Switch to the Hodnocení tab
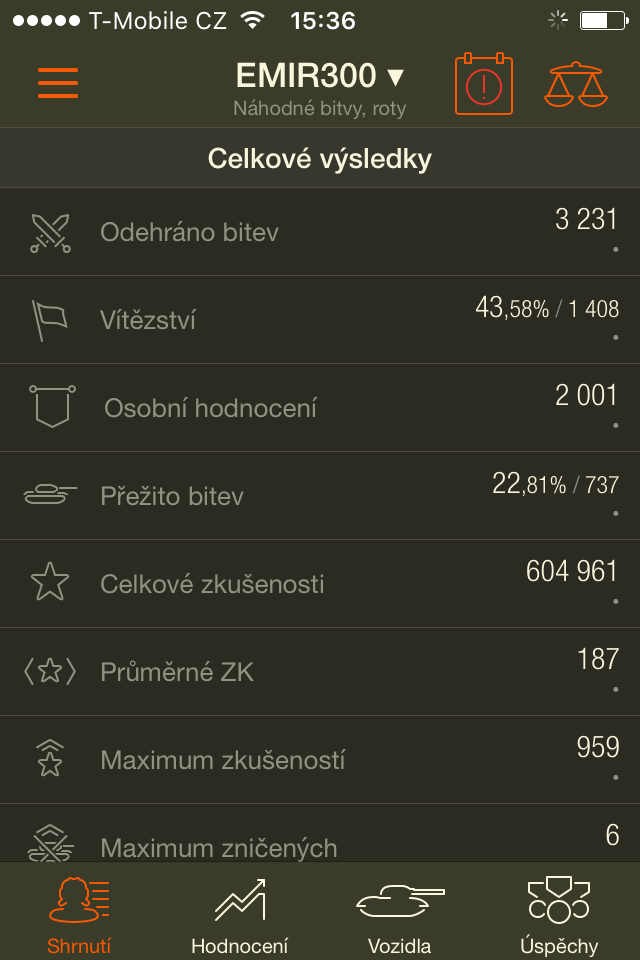The width and height of the screenshot is (640, 960). click(239, 913)
